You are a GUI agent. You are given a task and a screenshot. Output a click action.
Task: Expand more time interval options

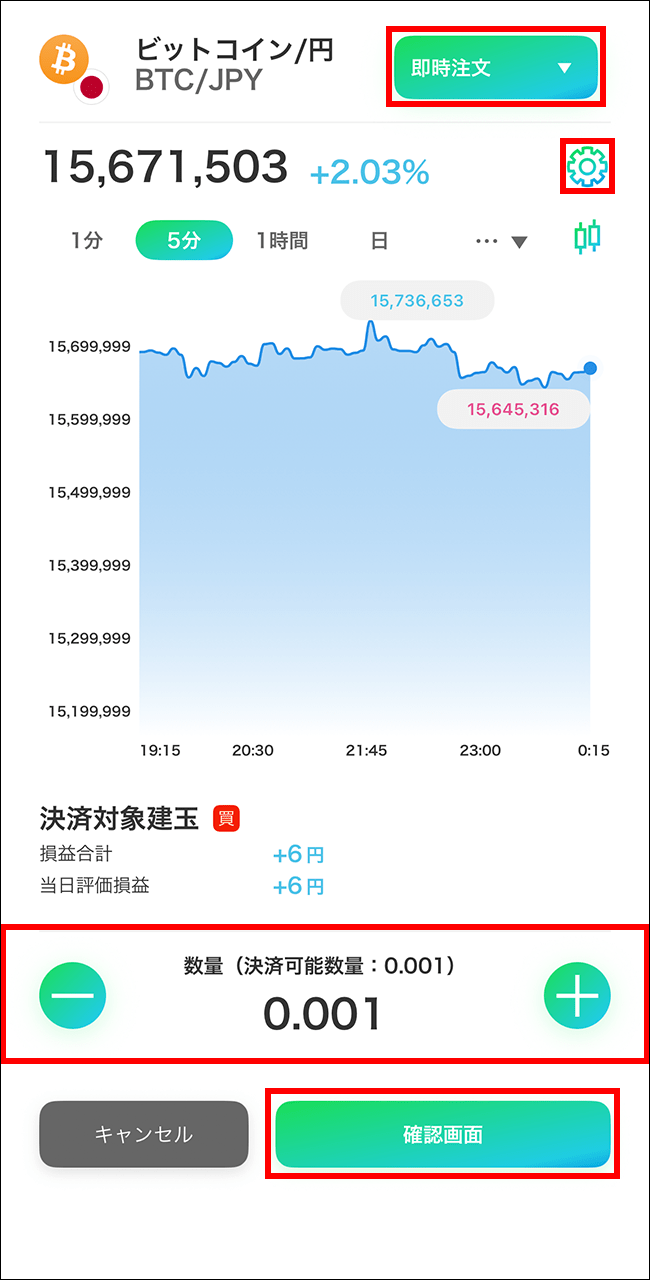(x=501, y=242)
